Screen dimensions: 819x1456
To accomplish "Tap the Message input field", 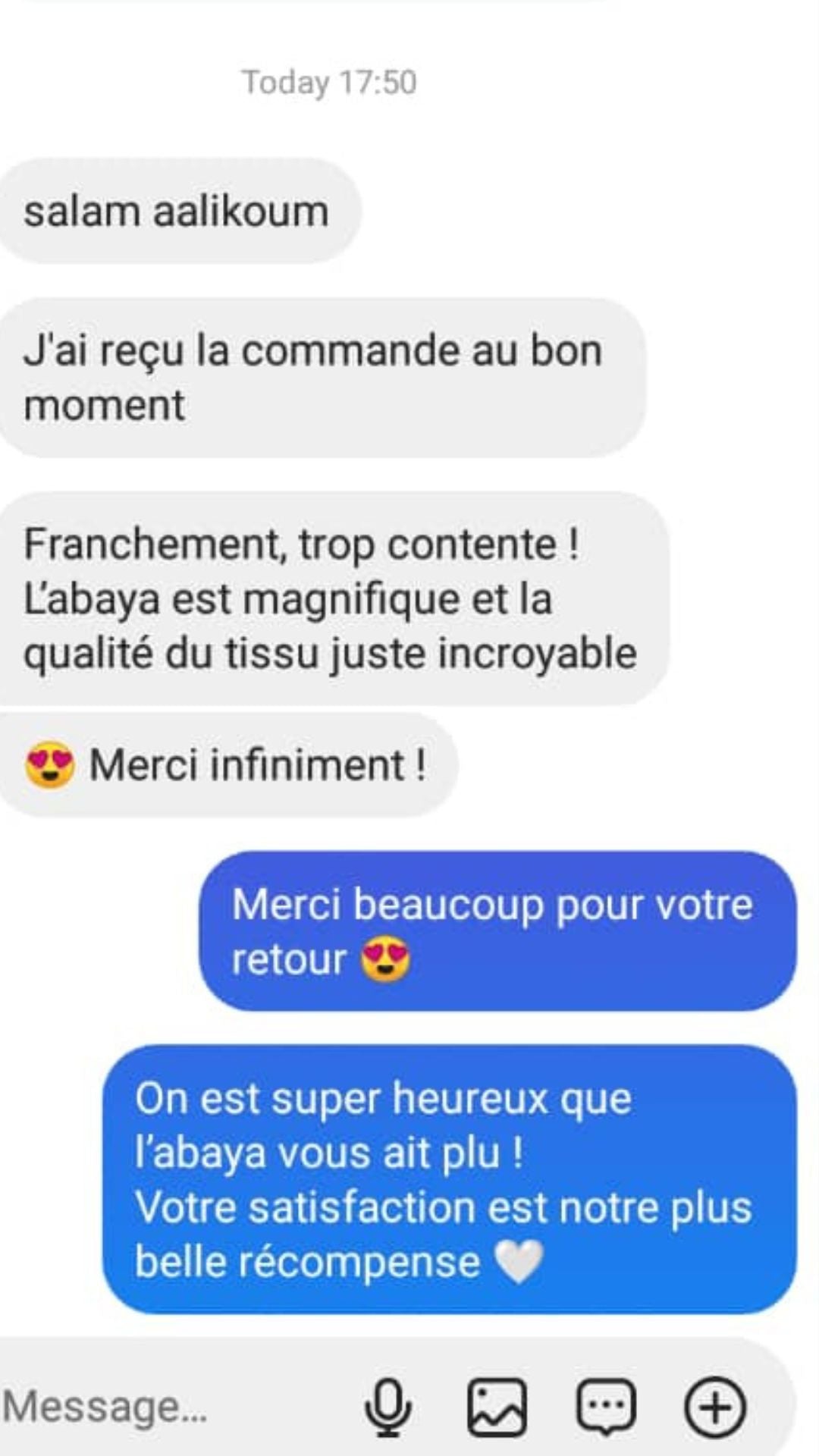I will pos(152,1407).
